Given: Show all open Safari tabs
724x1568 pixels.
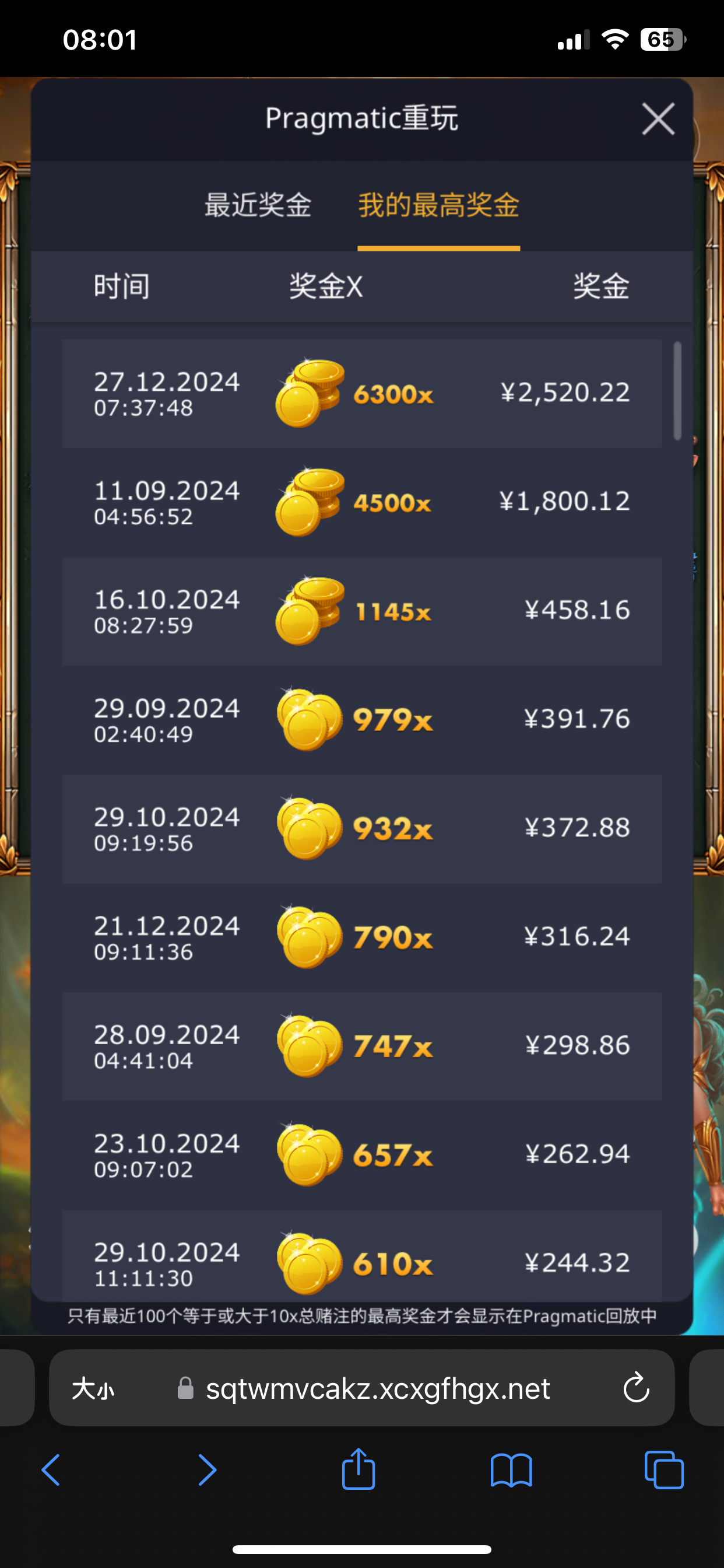Looking at the screenshot, I should pyautogui.click(x=664, y=1470).
